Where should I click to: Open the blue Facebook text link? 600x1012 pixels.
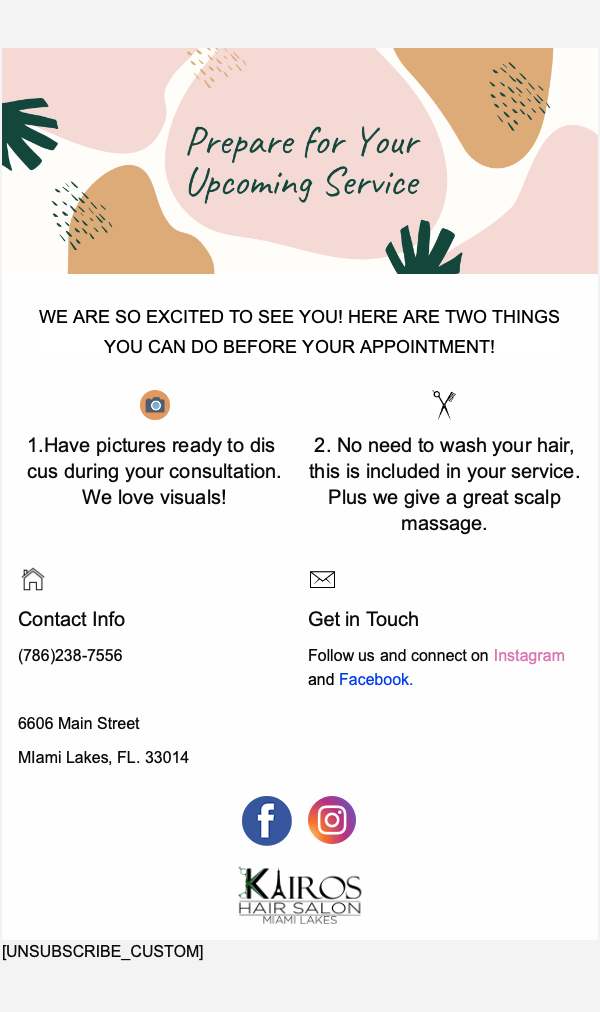[x=375, y=680]
